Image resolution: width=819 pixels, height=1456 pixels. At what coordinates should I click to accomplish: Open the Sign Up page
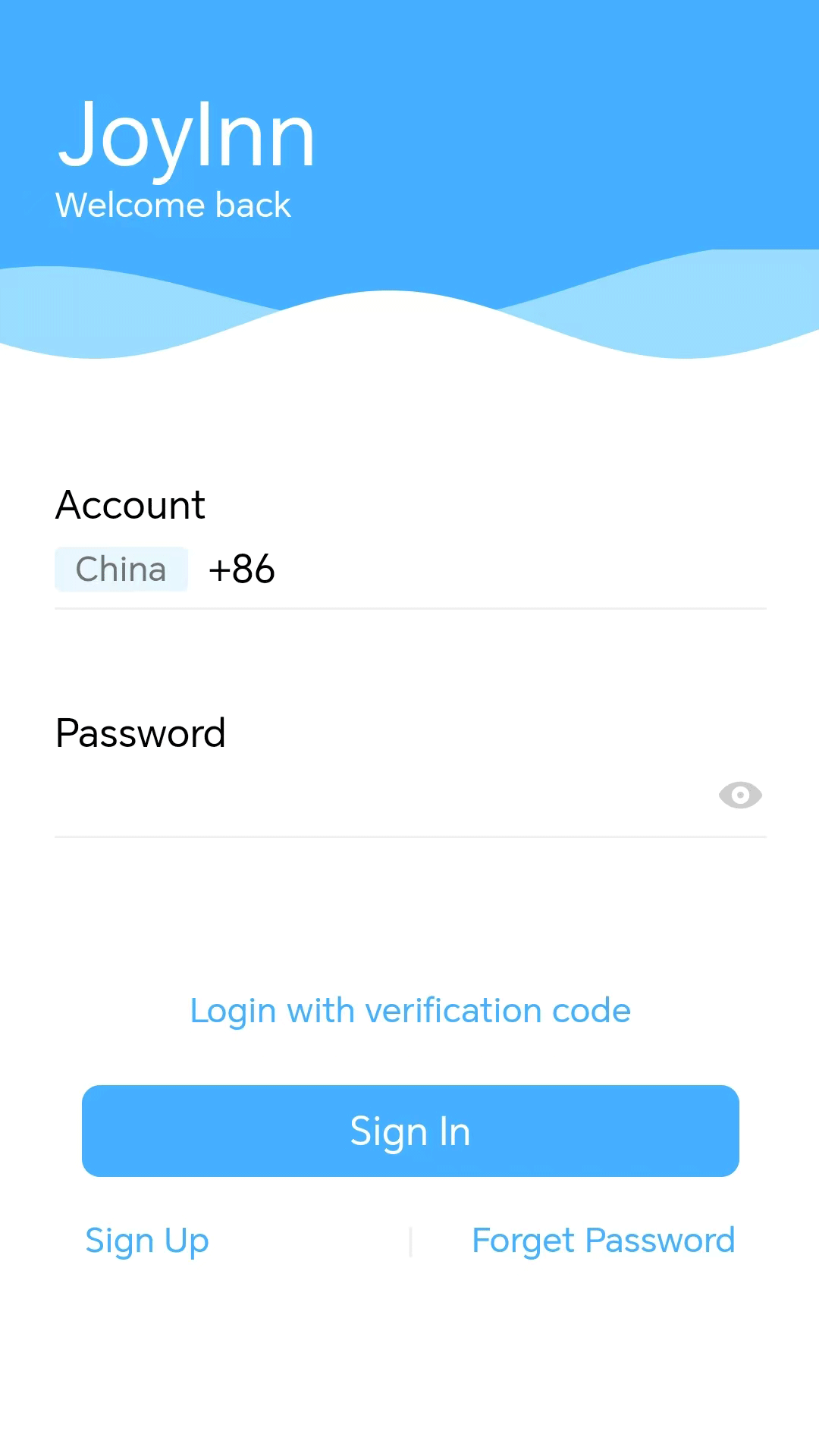pos(147,1241)
